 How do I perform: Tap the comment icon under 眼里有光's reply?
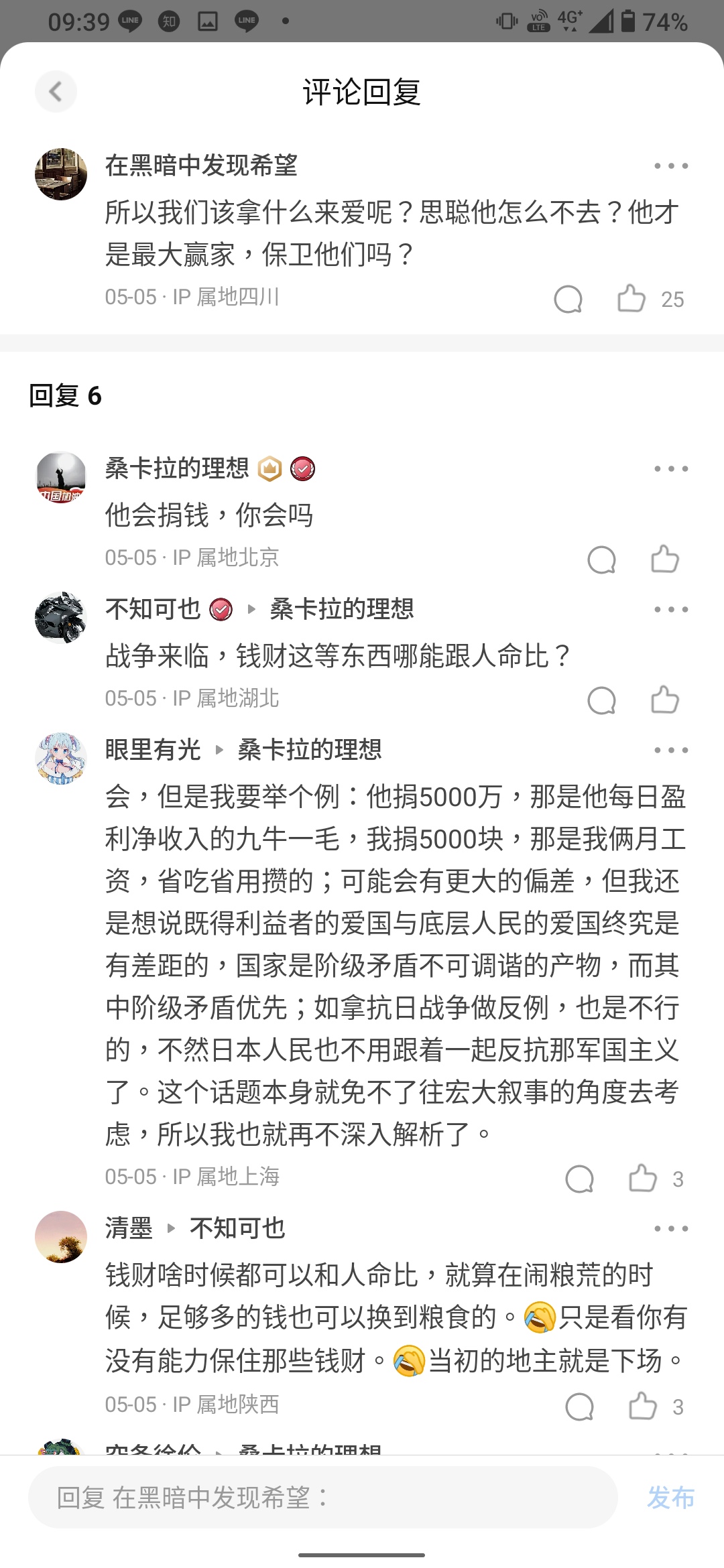click(x=579, y=1178)
